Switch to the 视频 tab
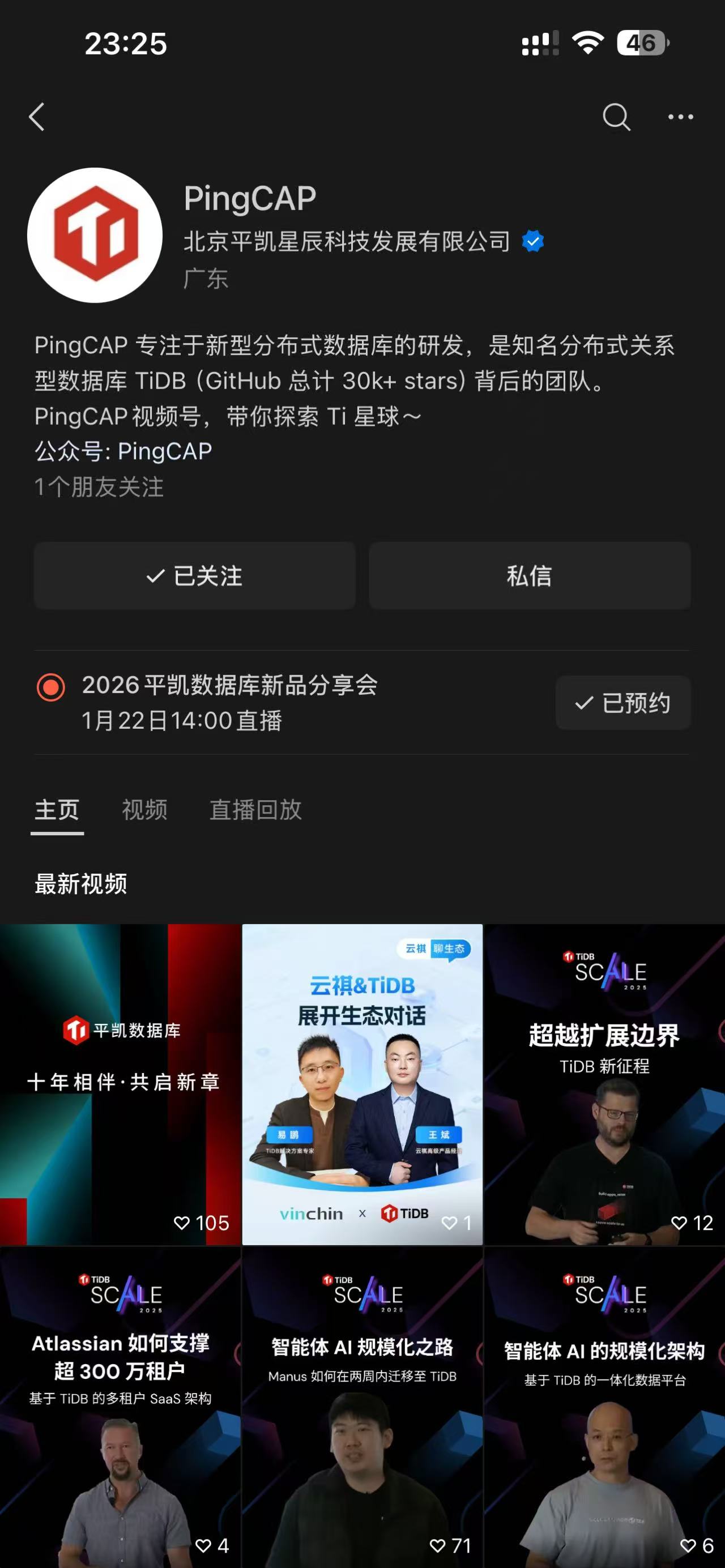The height and width of the screenshot is (1568, 725). pos(144,810)
